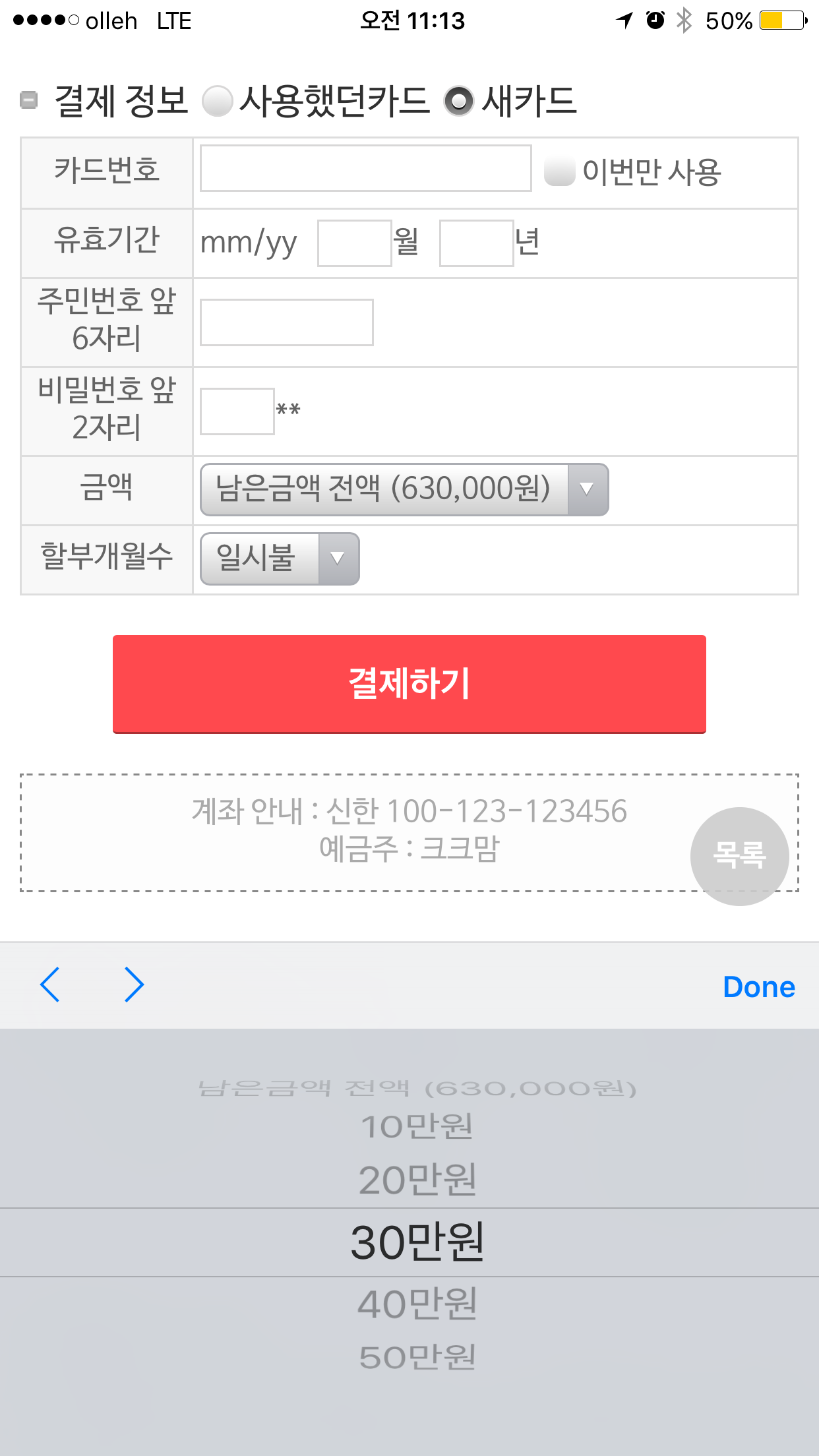The width and height of the screenshot is (819, 1456).
Task: Go to previous field with left arrow
Action: [50, 985]
